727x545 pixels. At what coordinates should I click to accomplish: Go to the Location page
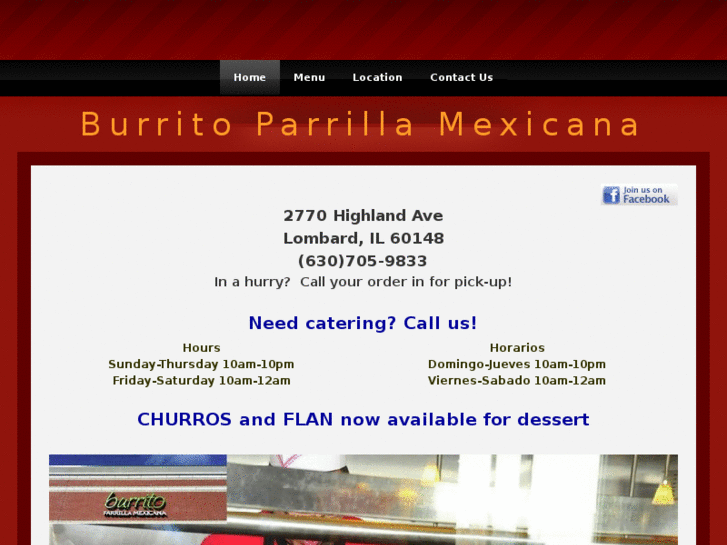[377, 77]
